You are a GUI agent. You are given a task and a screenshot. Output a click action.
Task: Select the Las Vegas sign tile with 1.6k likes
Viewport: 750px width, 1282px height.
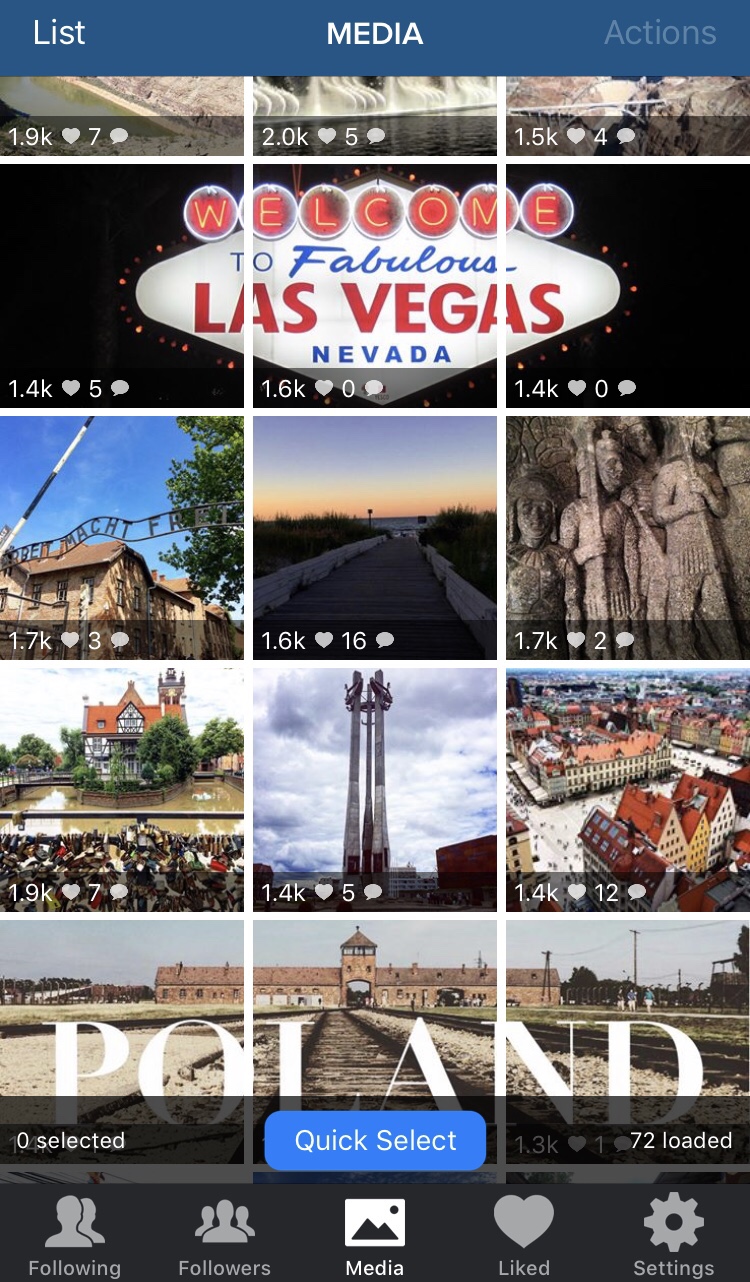tap(375, 285)
